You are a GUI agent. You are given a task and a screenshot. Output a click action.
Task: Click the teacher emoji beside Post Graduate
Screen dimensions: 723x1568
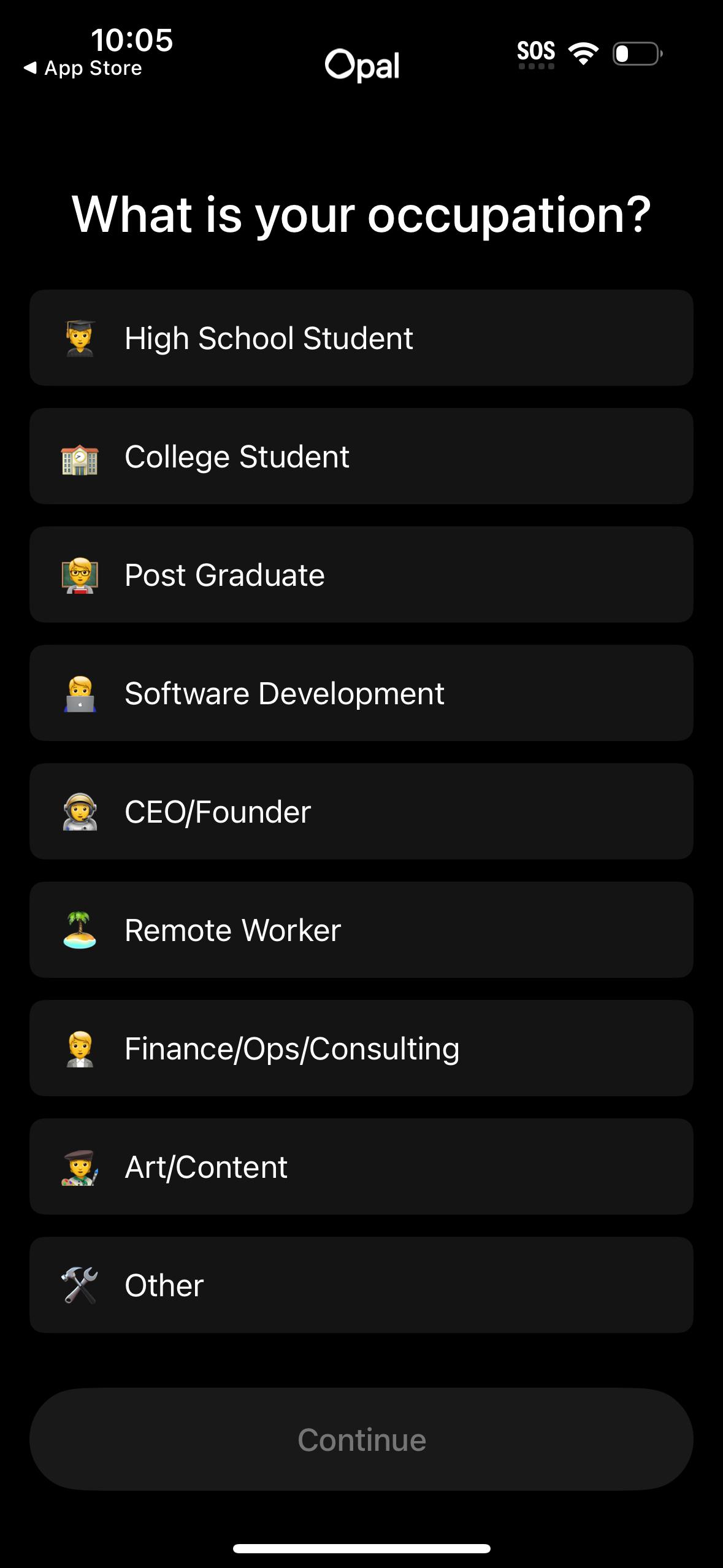point(79,574)
